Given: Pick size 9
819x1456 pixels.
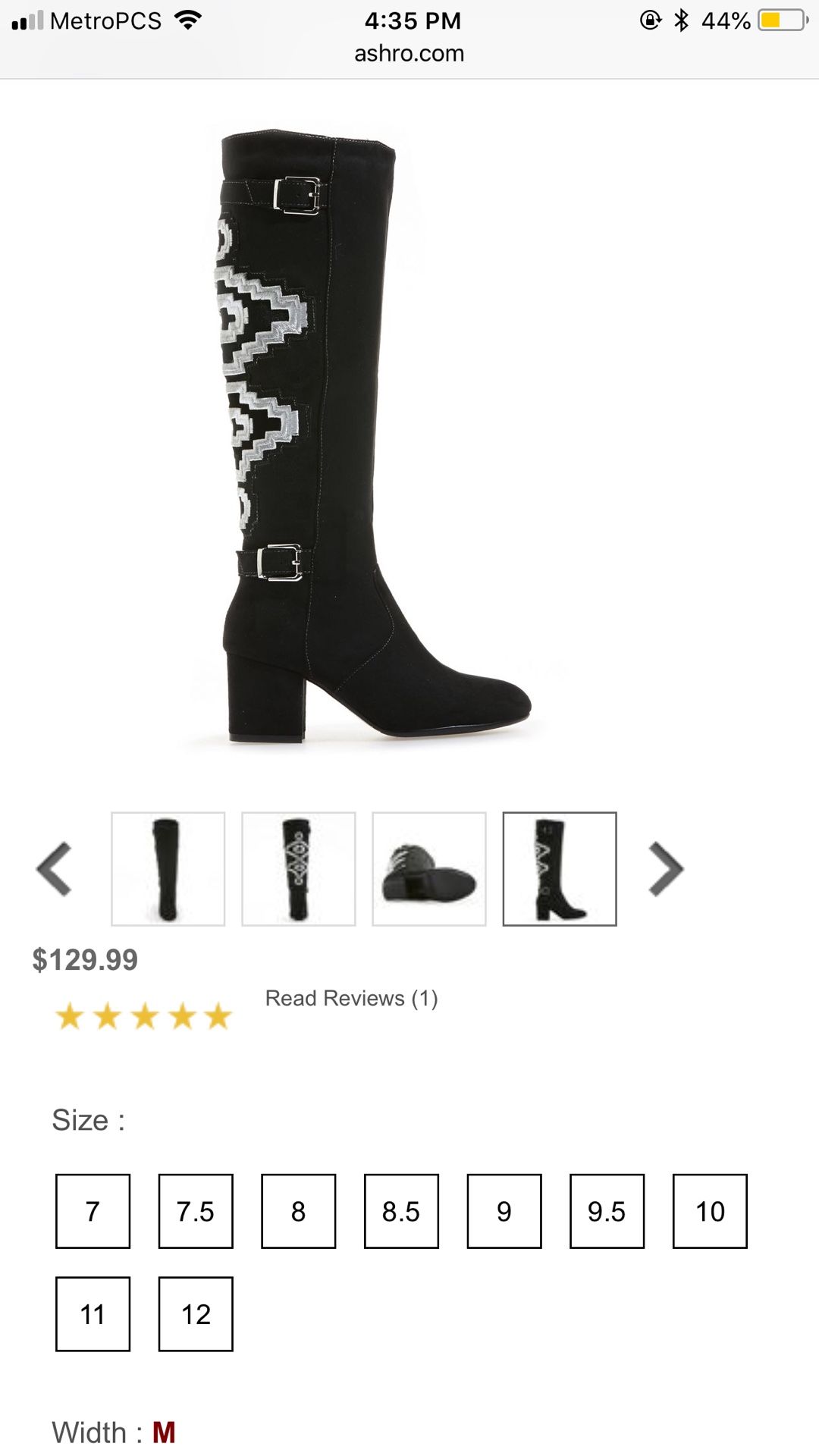Looking at the screenshot, I should 504,1211.
